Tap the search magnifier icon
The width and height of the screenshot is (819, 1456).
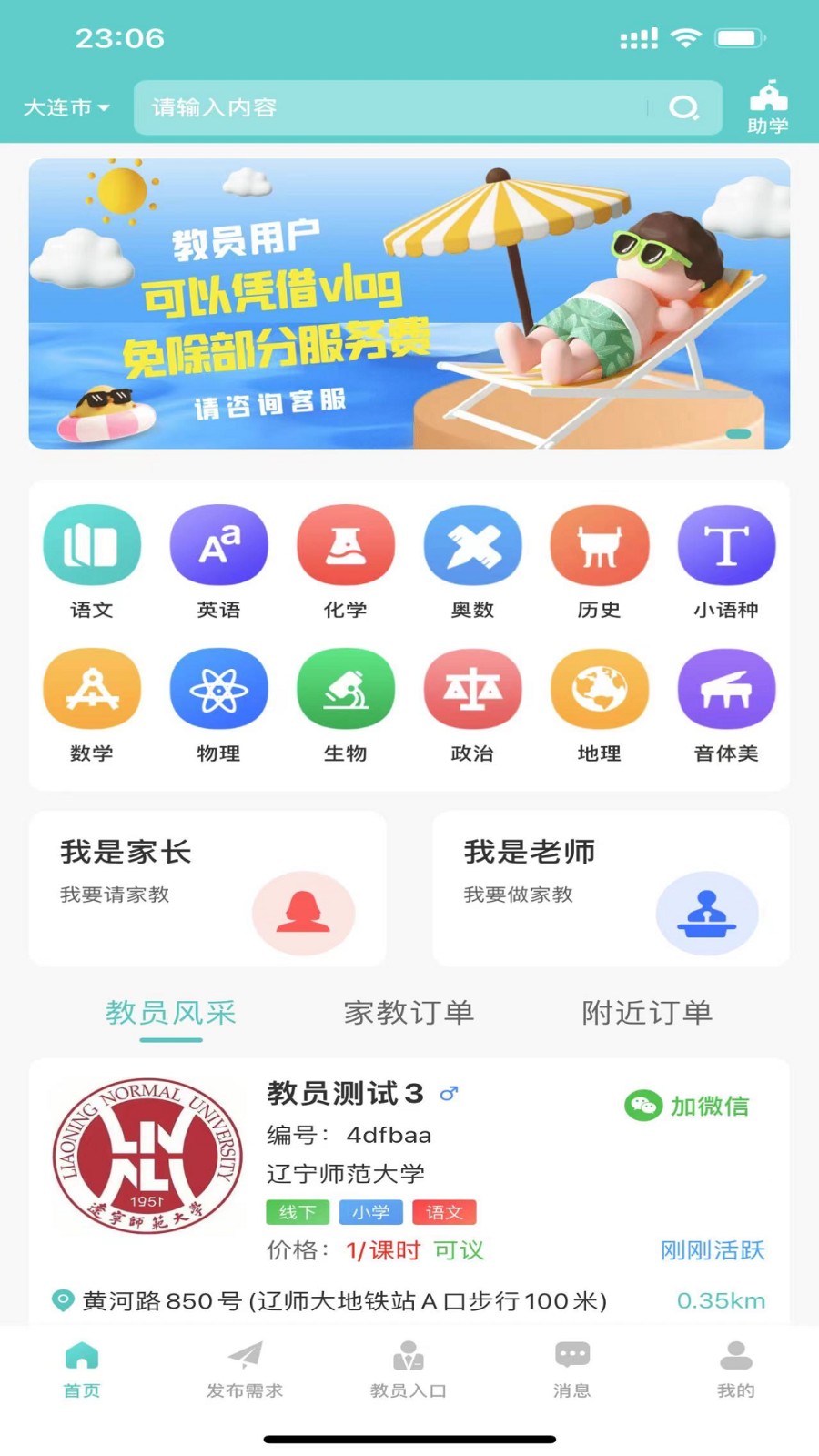pyautogui.click(x=683, y=107)
